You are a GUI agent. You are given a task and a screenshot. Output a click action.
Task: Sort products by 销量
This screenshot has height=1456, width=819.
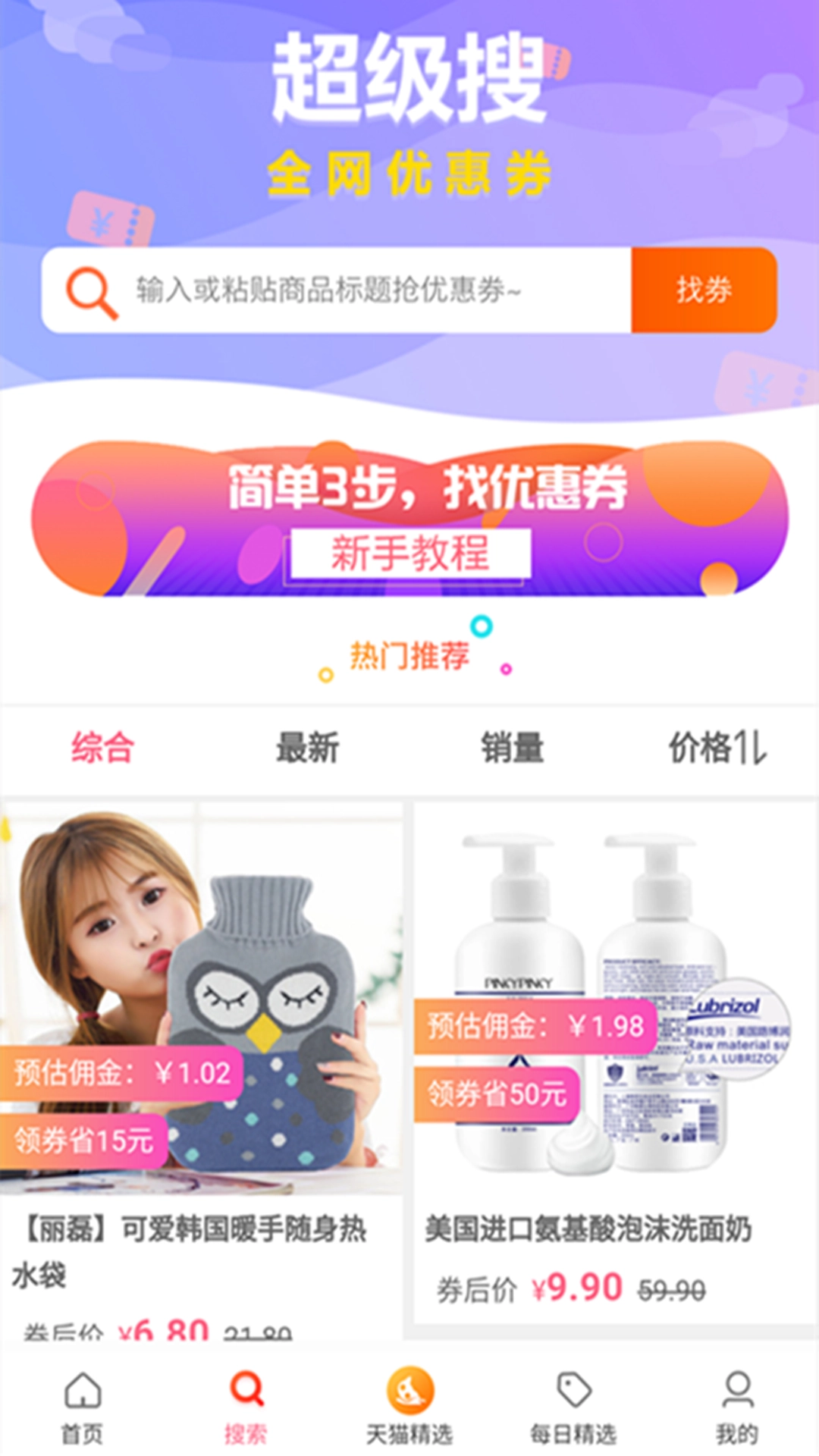[512, 748]
